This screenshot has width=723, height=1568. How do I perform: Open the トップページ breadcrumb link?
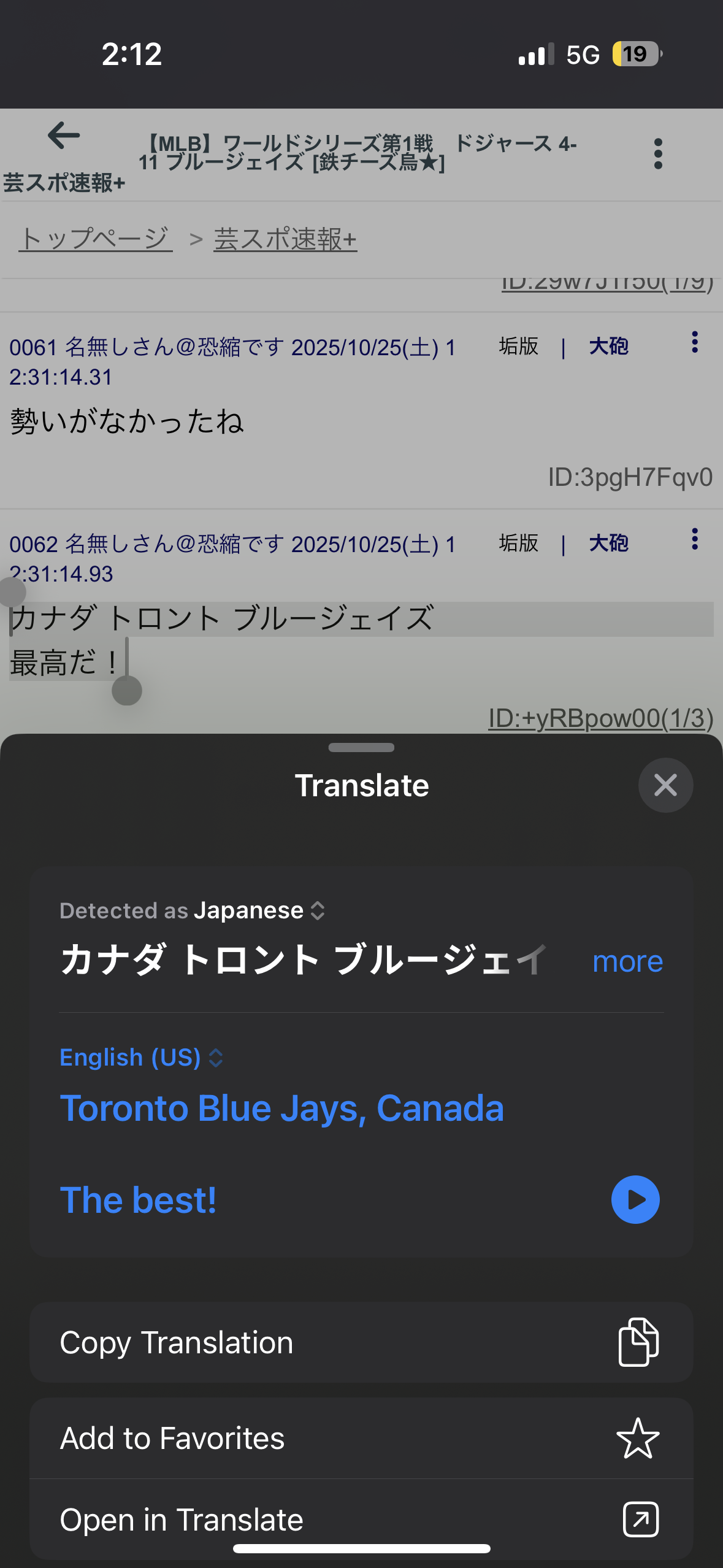[95, 239]
